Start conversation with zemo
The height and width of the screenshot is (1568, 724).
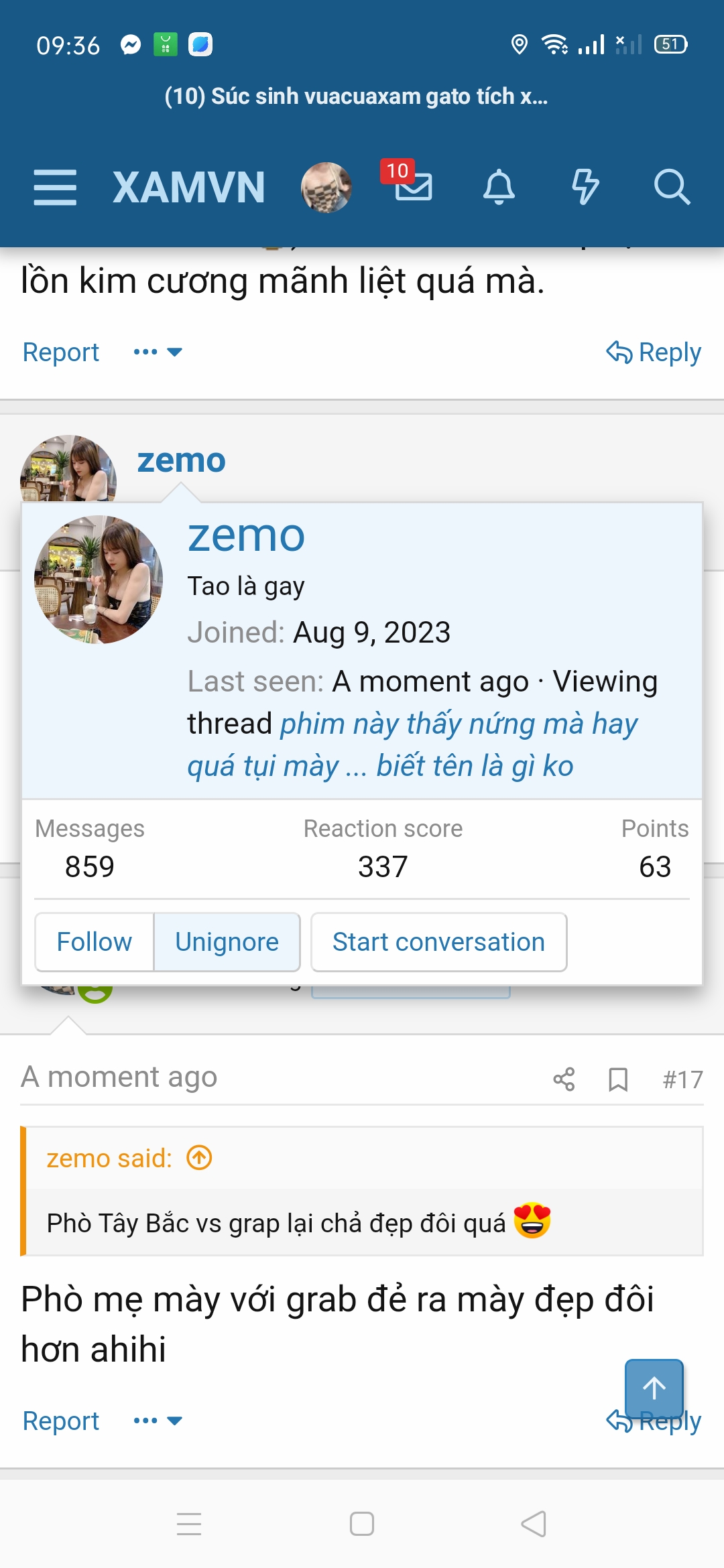coord(438,942)
